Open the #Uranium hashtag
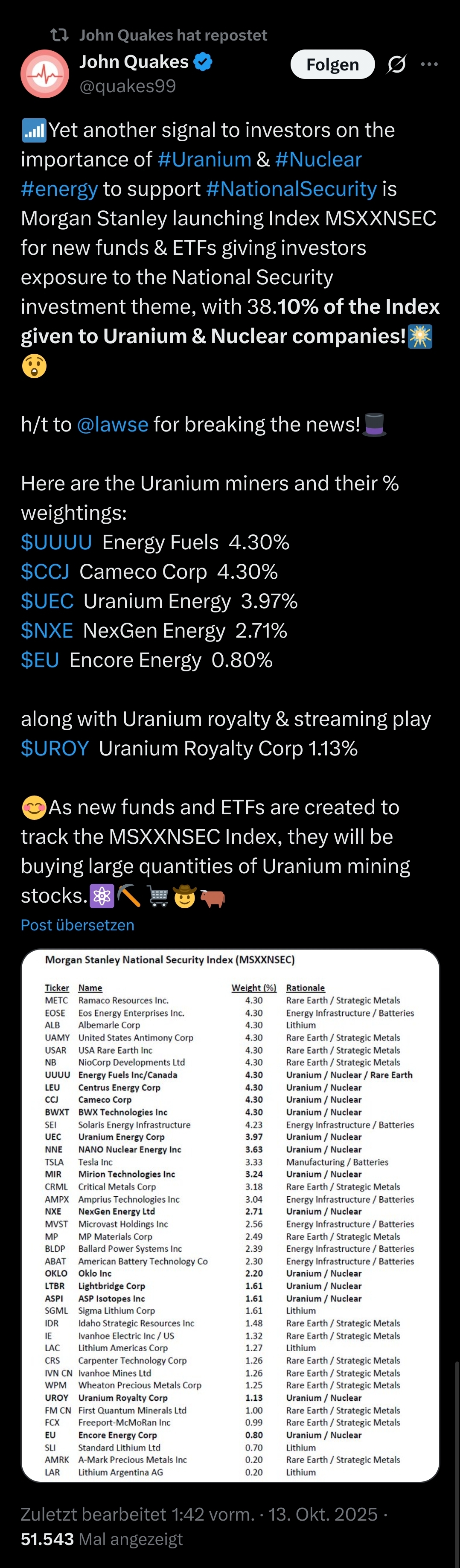 204,160
